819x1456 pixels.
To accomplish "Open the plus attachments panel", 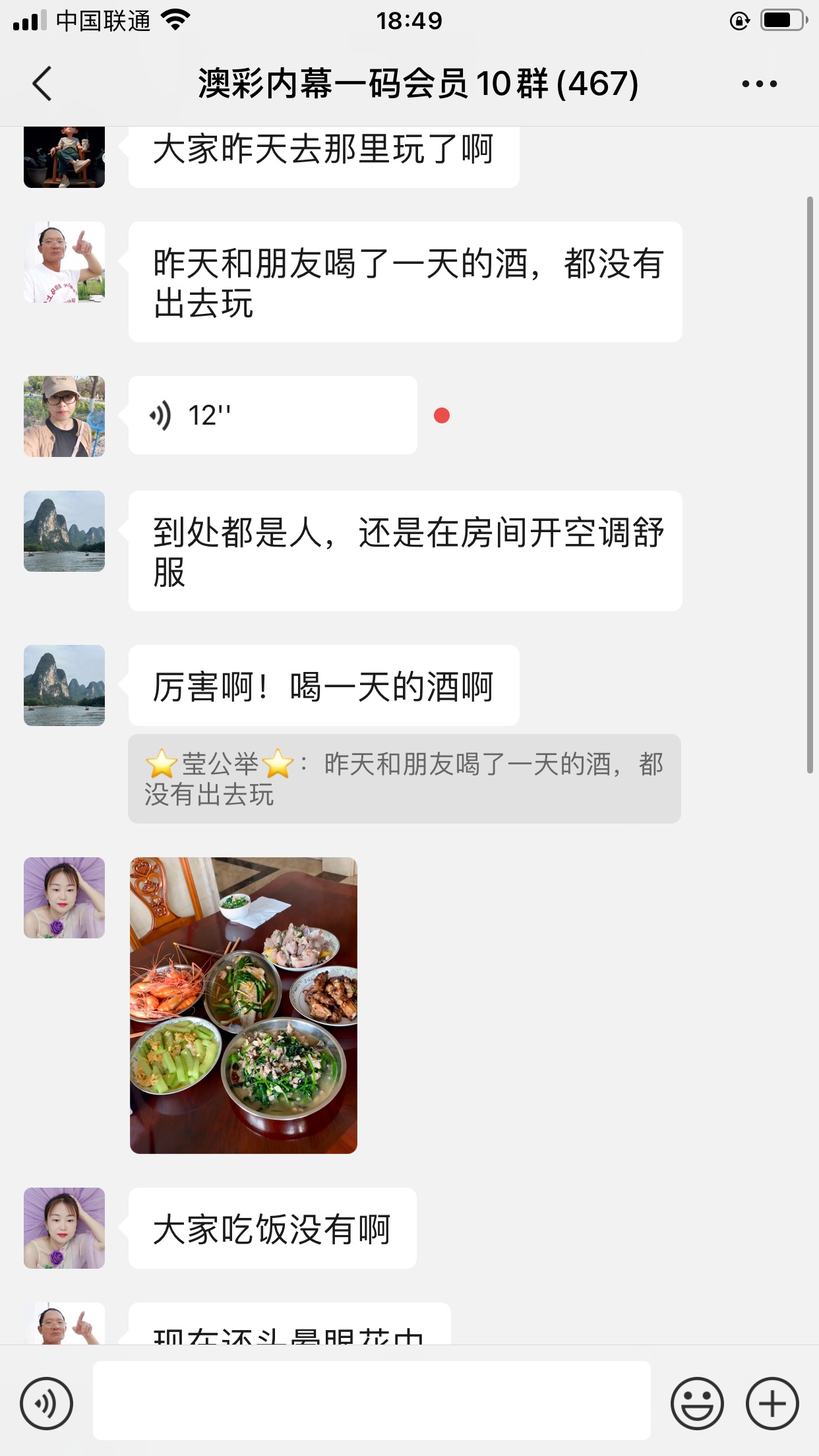I will (772, 1403).
